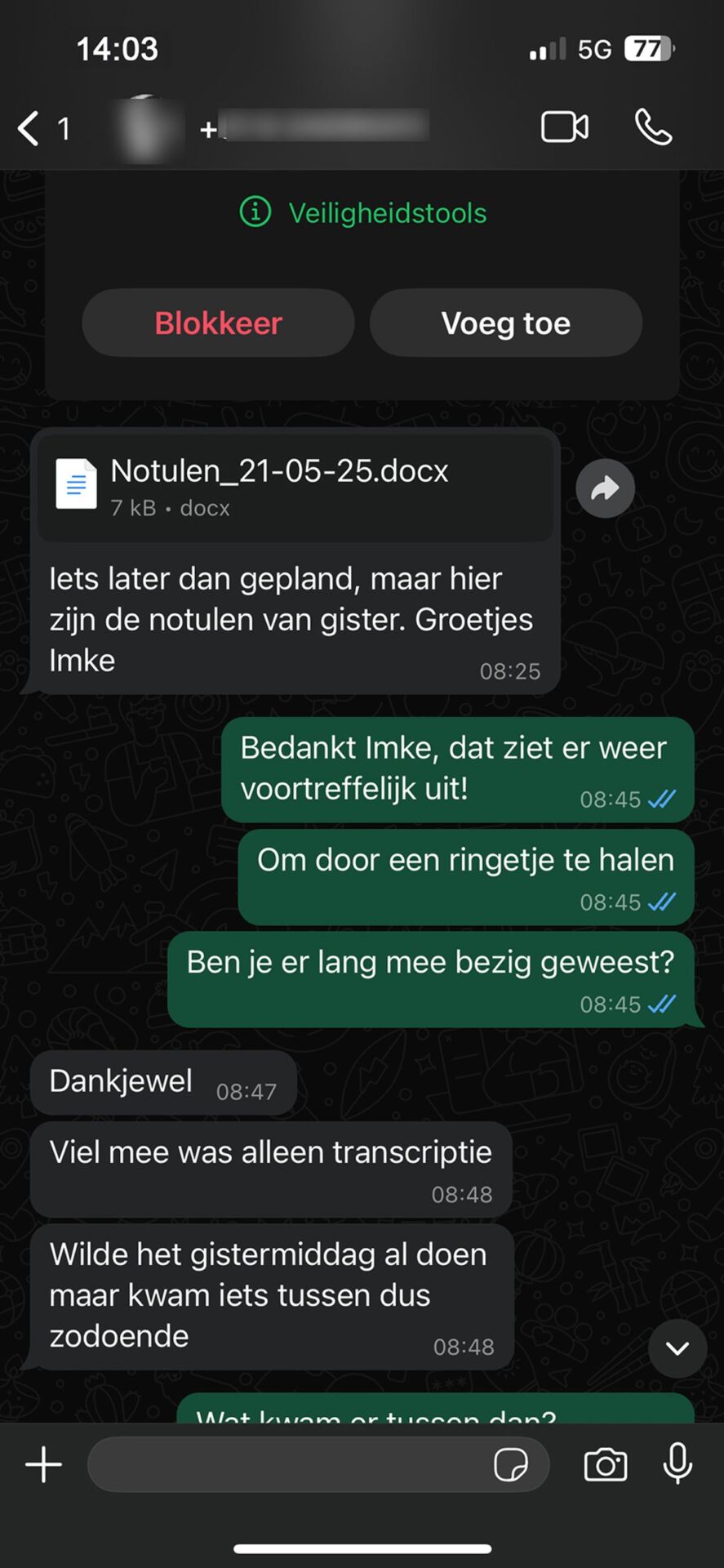
Task: Open the contact's profile info
Action: point(314,128)
